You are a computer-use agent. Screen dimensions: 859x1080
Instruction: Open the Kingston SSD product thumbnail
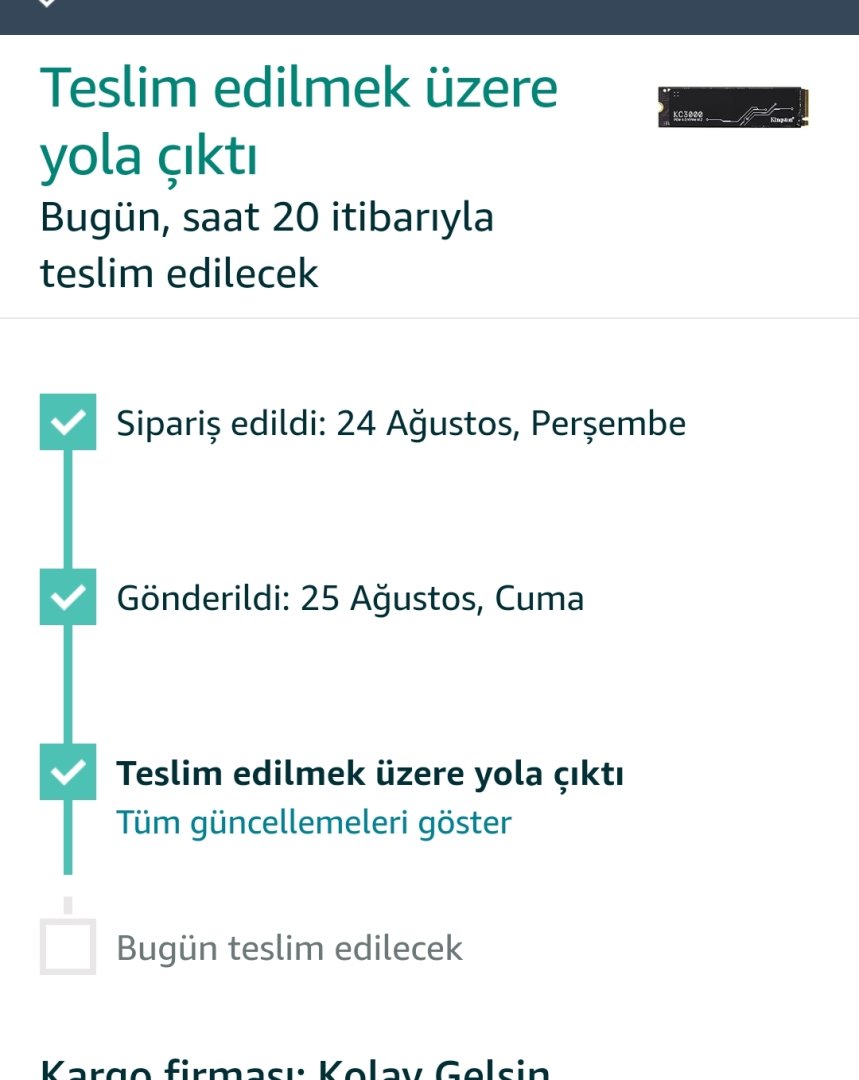[733, 107]
